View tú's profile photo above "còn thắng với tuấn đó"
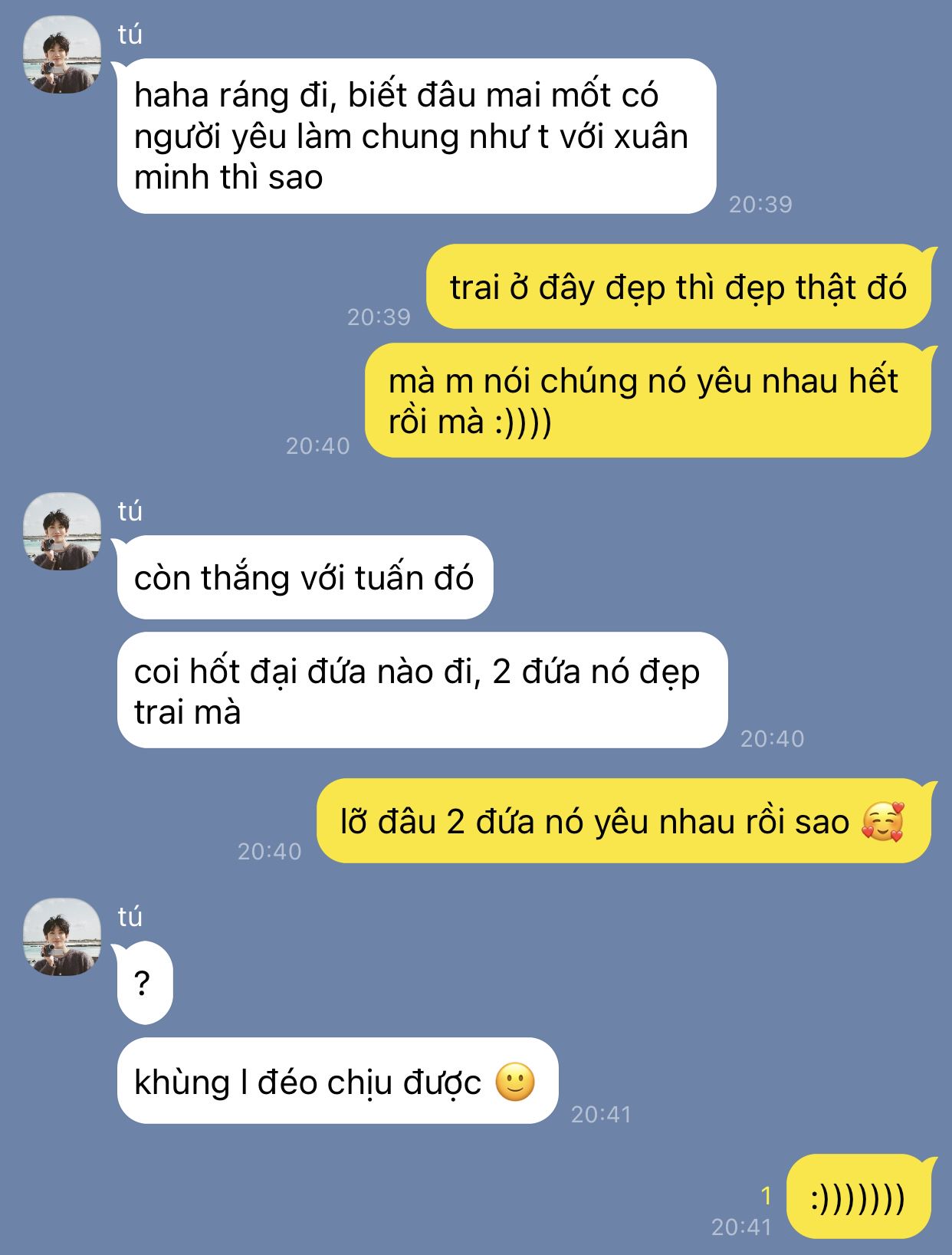 point(61,531)
